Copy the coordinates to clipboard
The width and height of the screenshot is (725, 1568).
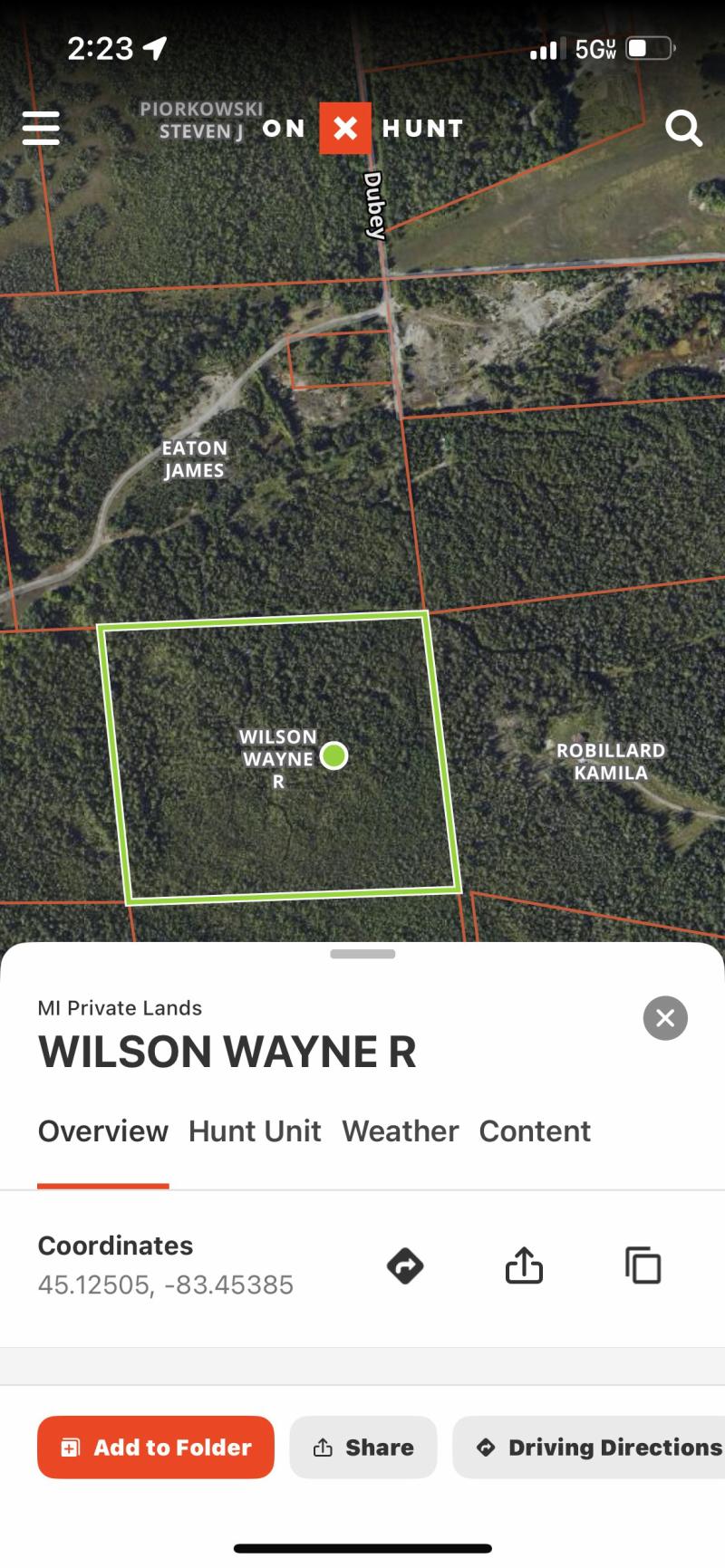coord(643,1265)
